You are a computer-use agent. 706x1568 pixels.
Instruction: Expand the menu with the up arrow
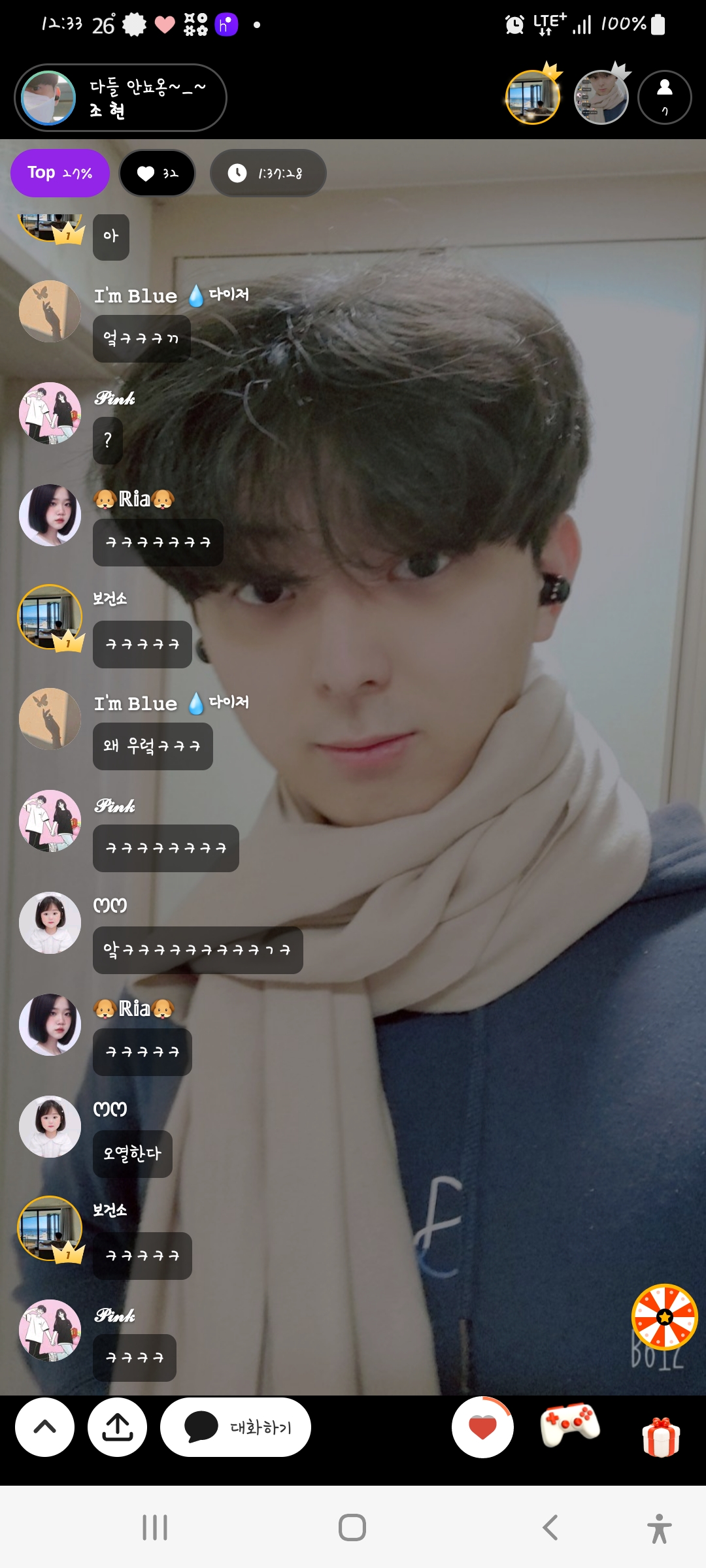(x=44, y=1427)
